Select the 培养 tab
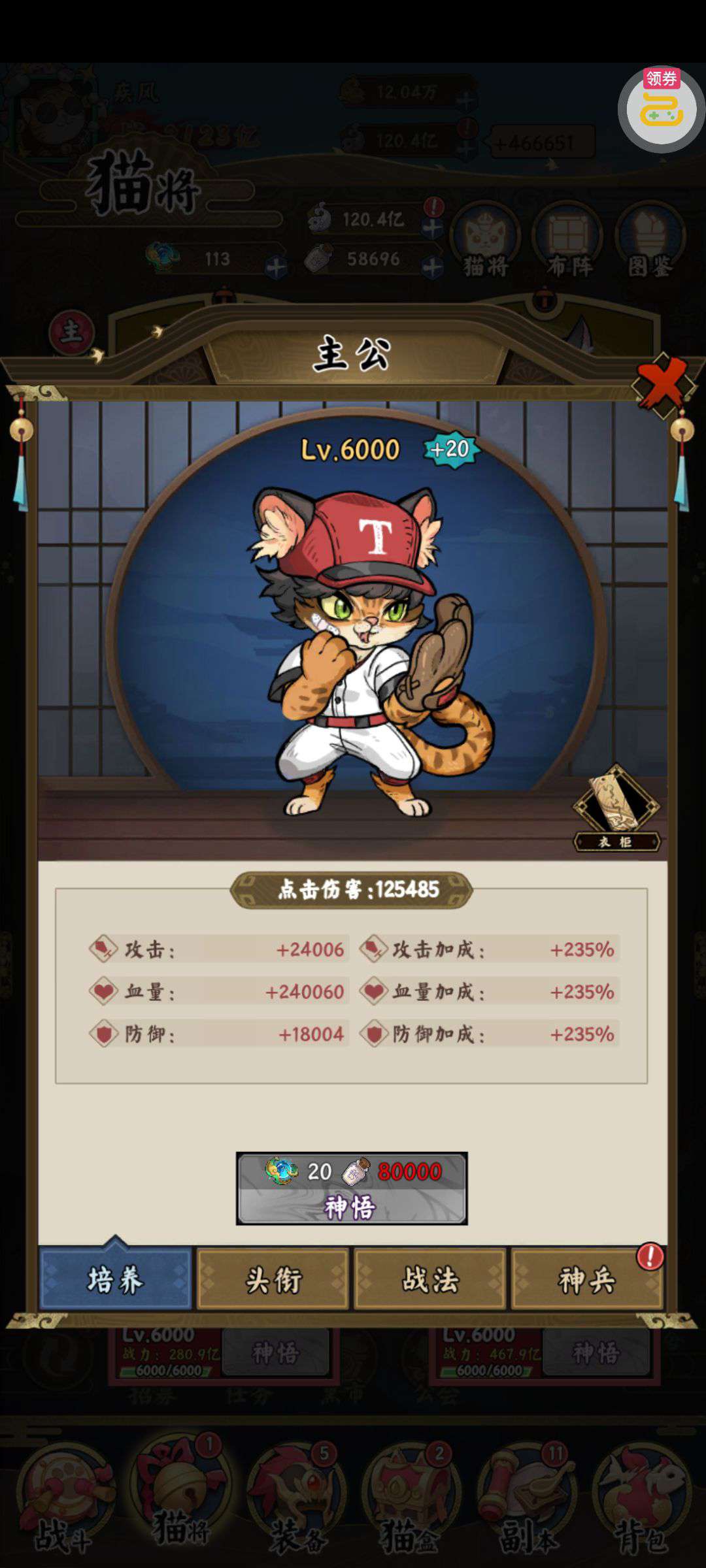This screenshot has height=1568, width=706. [x=116, y=1279]
